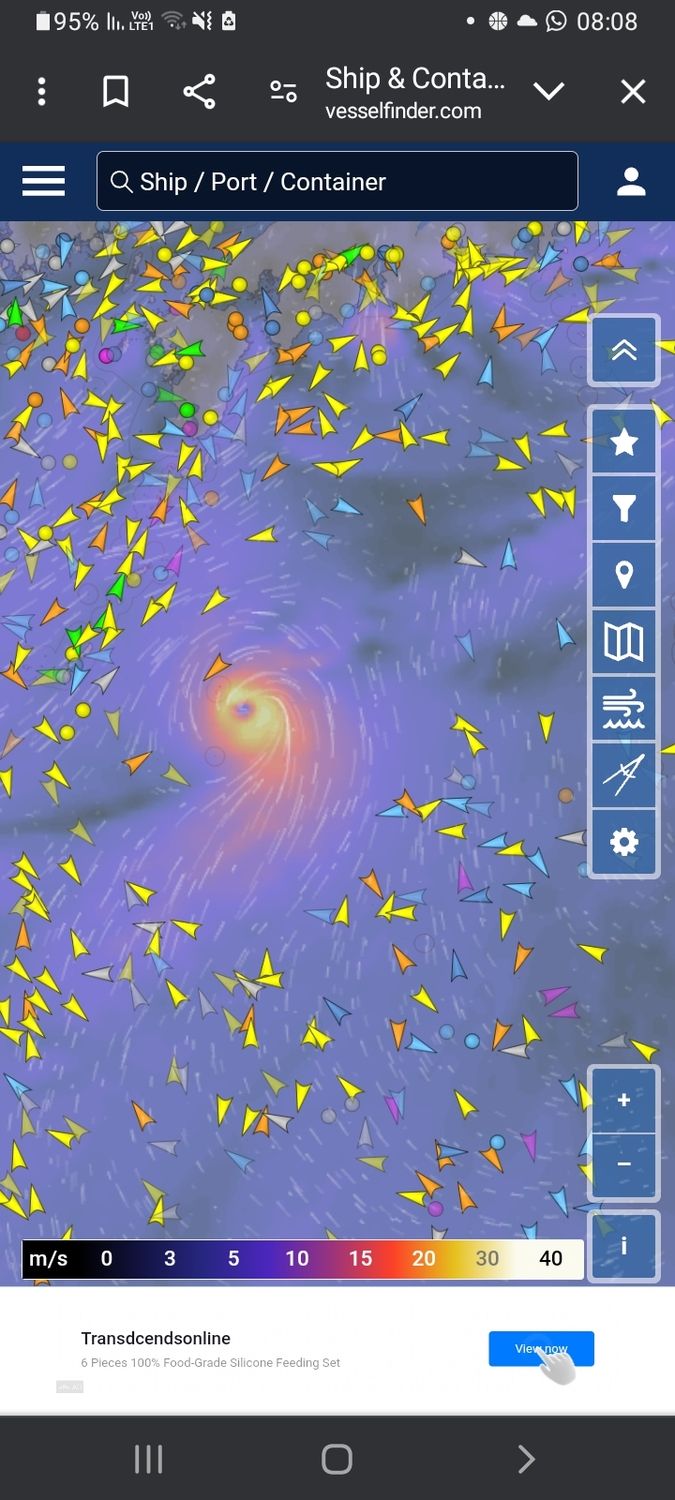Open the distance measuring compass tool

624,775
